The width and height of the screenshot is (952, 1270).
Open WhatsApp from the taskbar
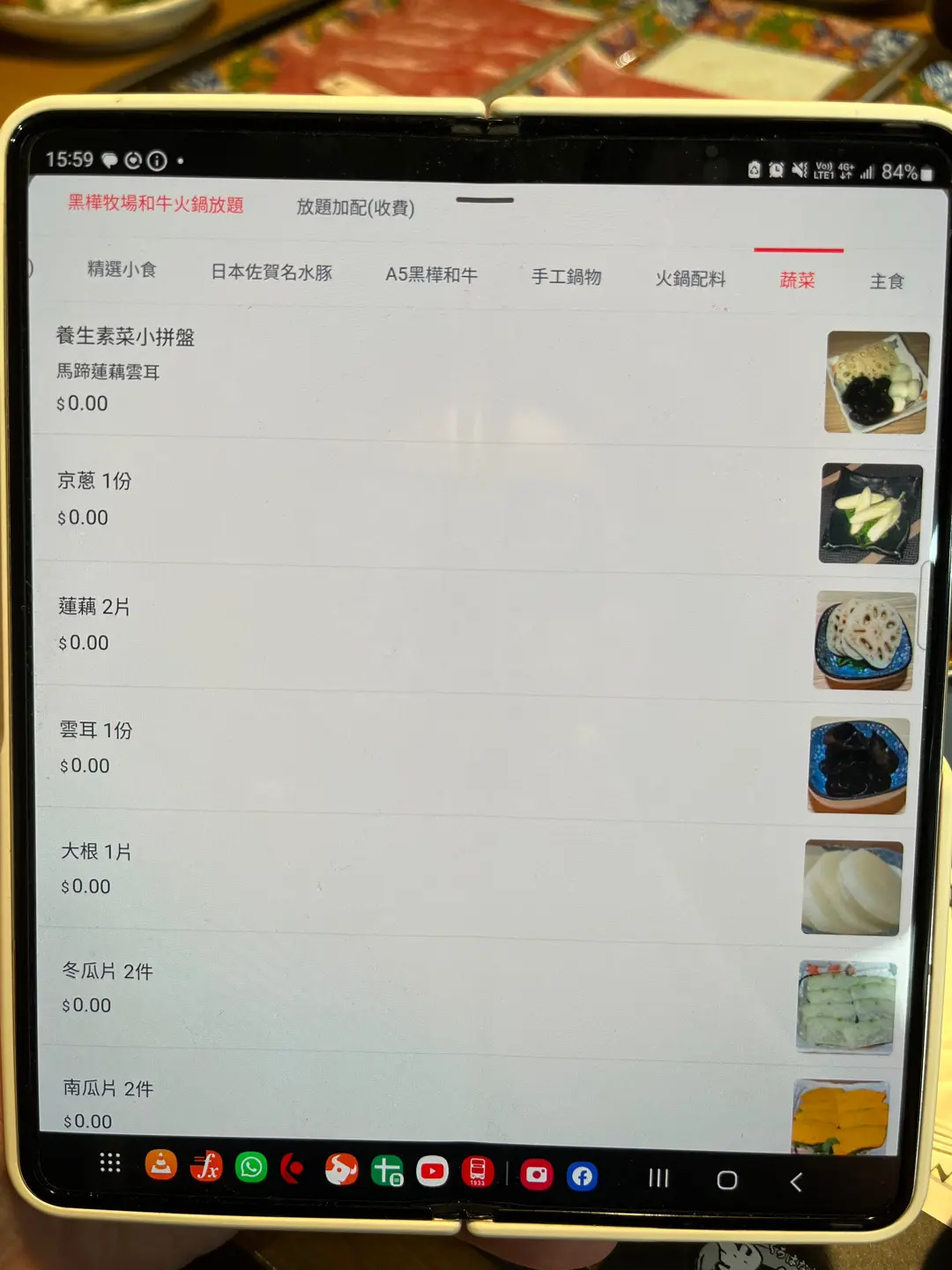[x=251, y=1168]
